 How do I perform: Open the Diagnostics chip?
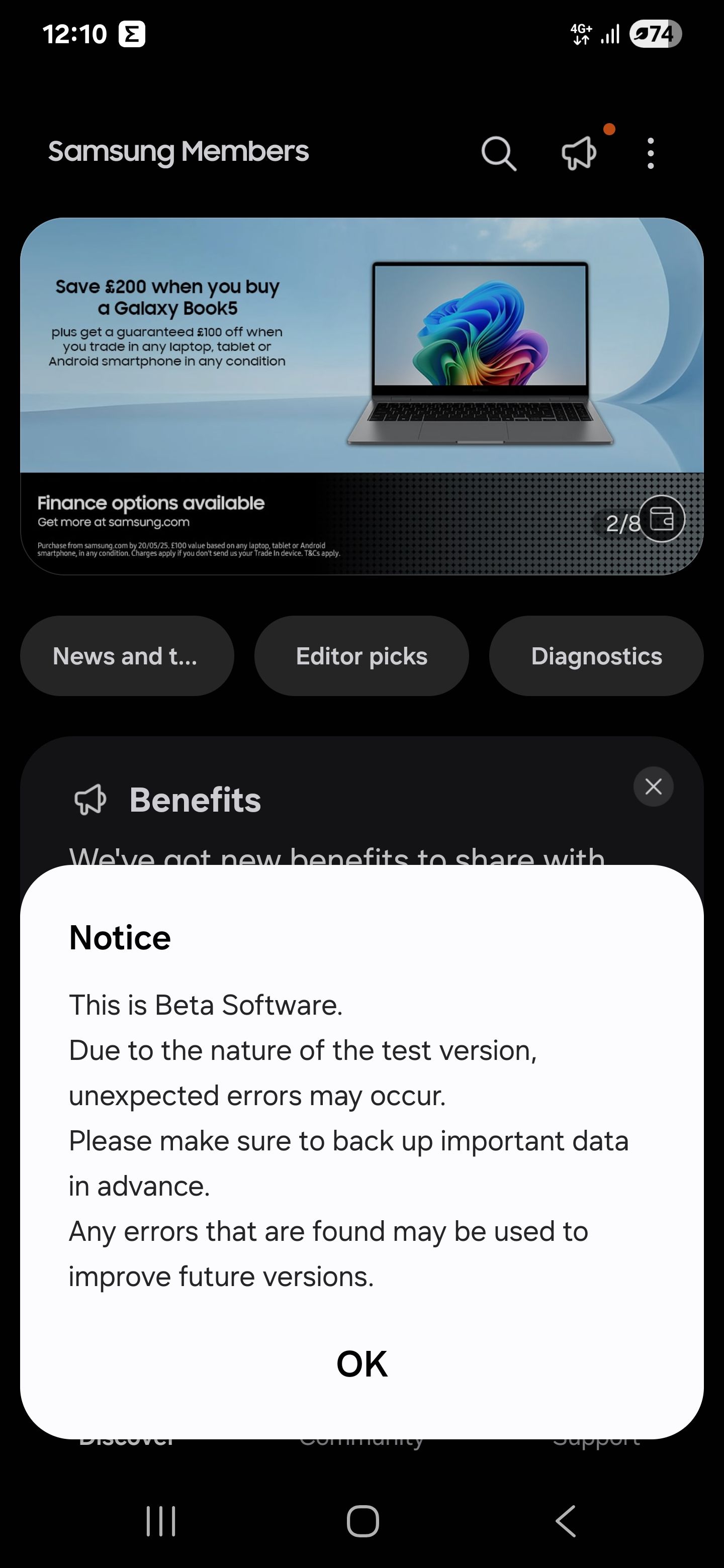[x=596, y=656]
